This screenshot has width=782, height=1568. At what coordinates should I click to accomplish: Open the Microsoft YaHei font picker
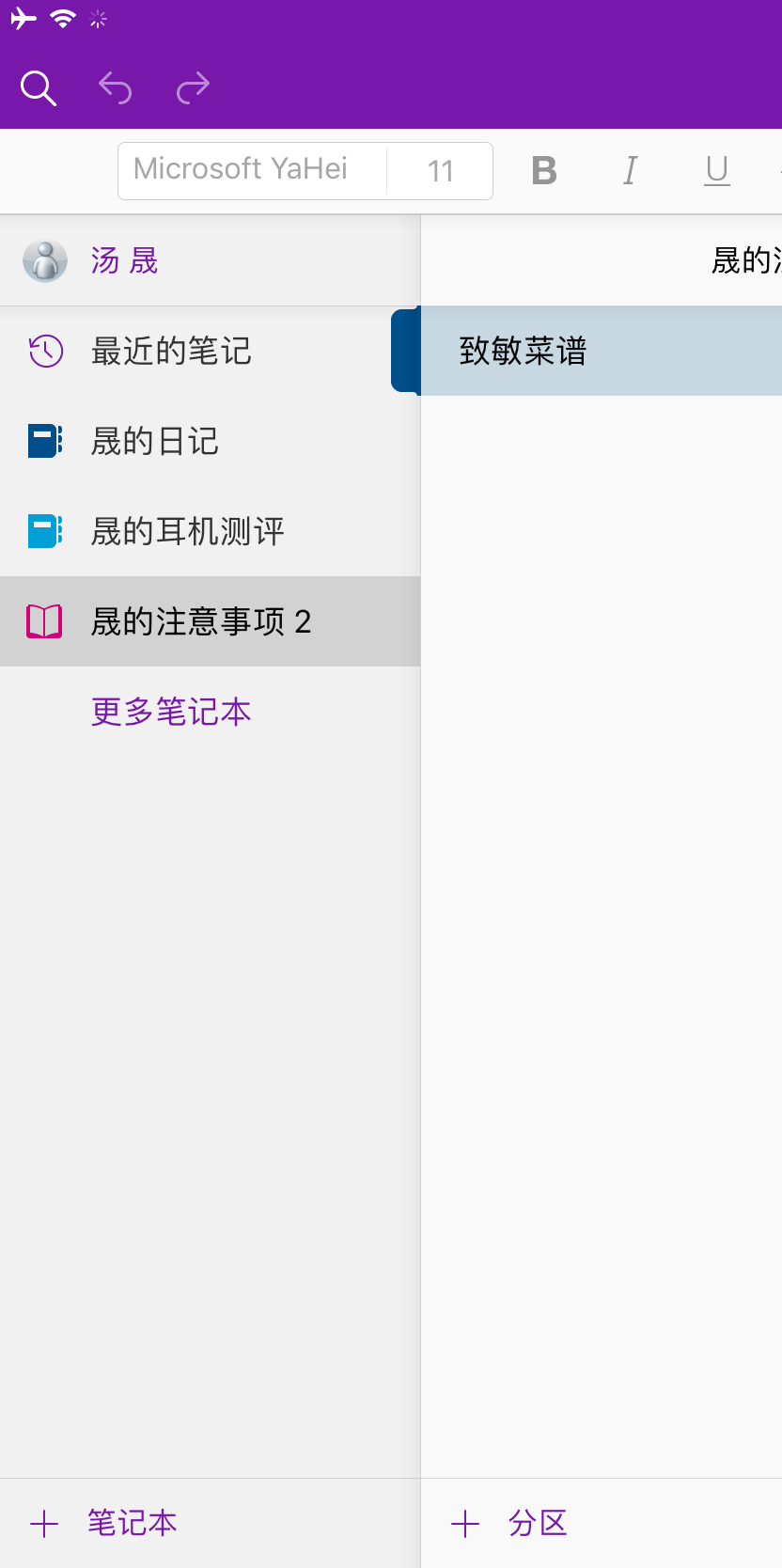tap(252, 170)
